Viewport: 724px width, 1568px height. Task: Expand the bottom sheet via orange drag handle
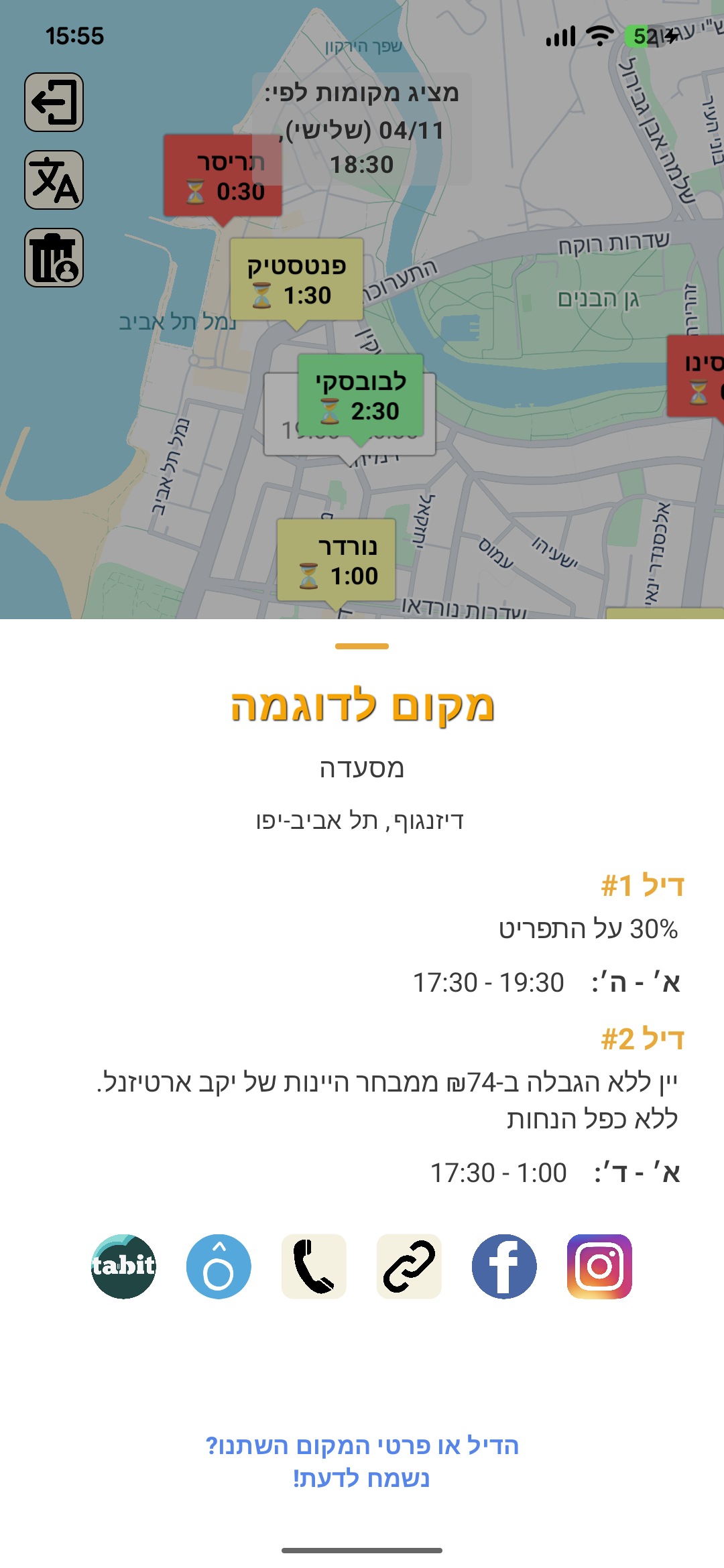[362, 647]
